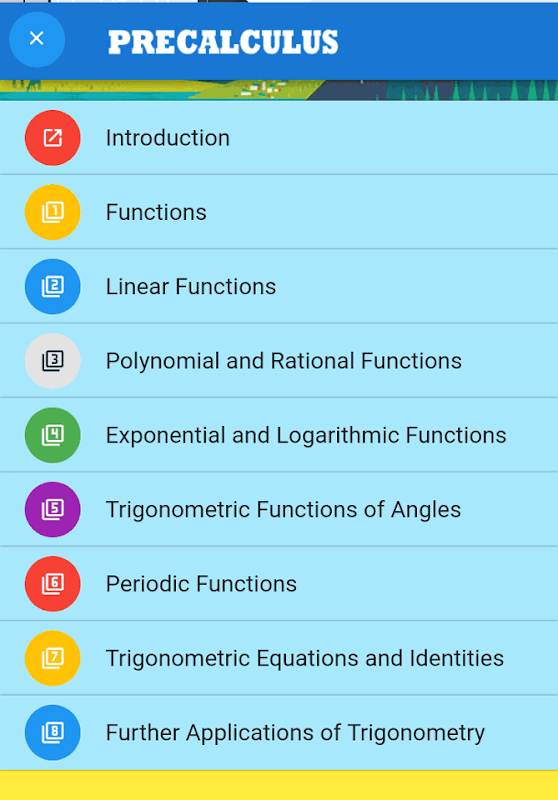The image size is (558, 800).
Task: Open Polynomial and Rational Functions
Action: (x=279, y=361)
